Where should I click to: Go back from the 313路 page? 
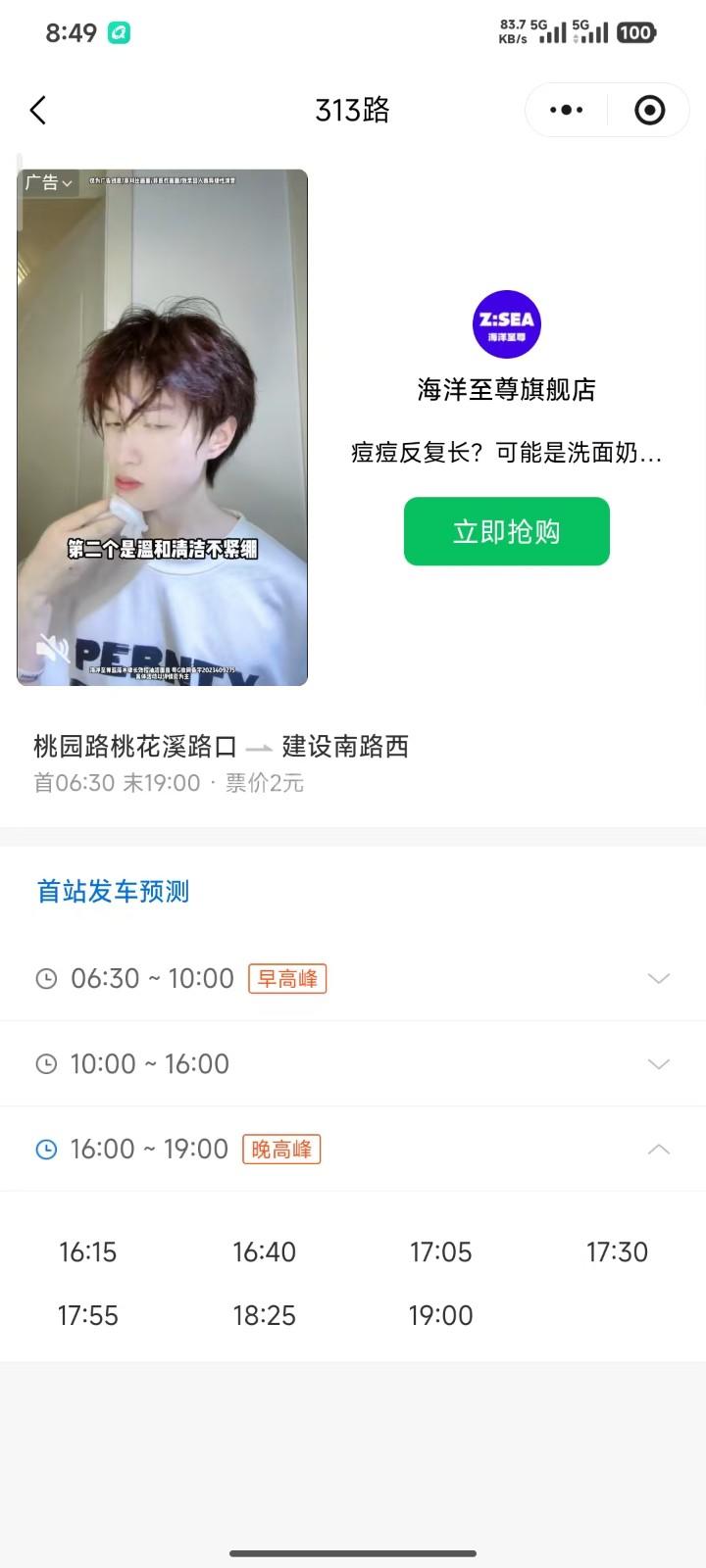pos(38,110)
